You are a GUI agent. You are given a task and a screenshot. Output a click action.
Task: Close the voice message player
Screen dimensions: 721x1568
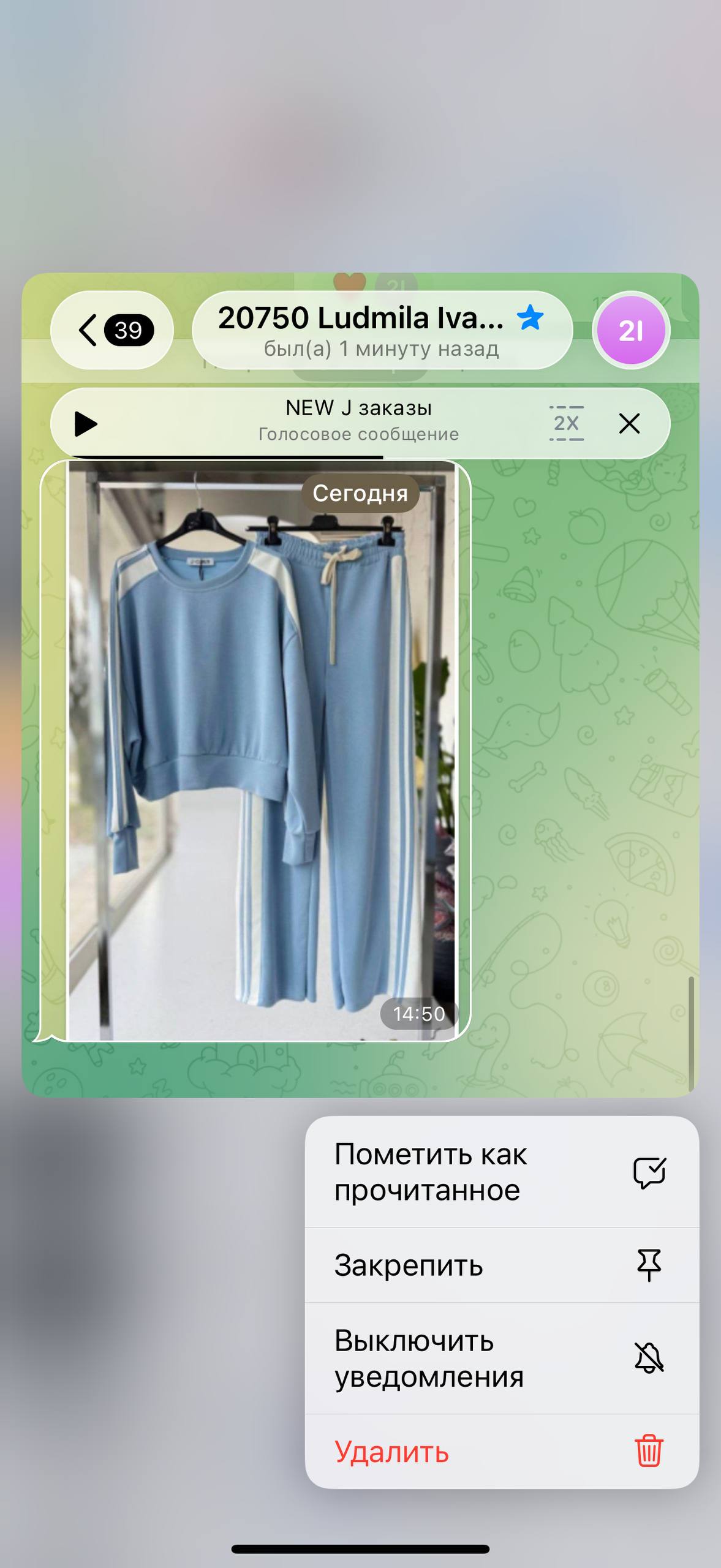(629, 423)
